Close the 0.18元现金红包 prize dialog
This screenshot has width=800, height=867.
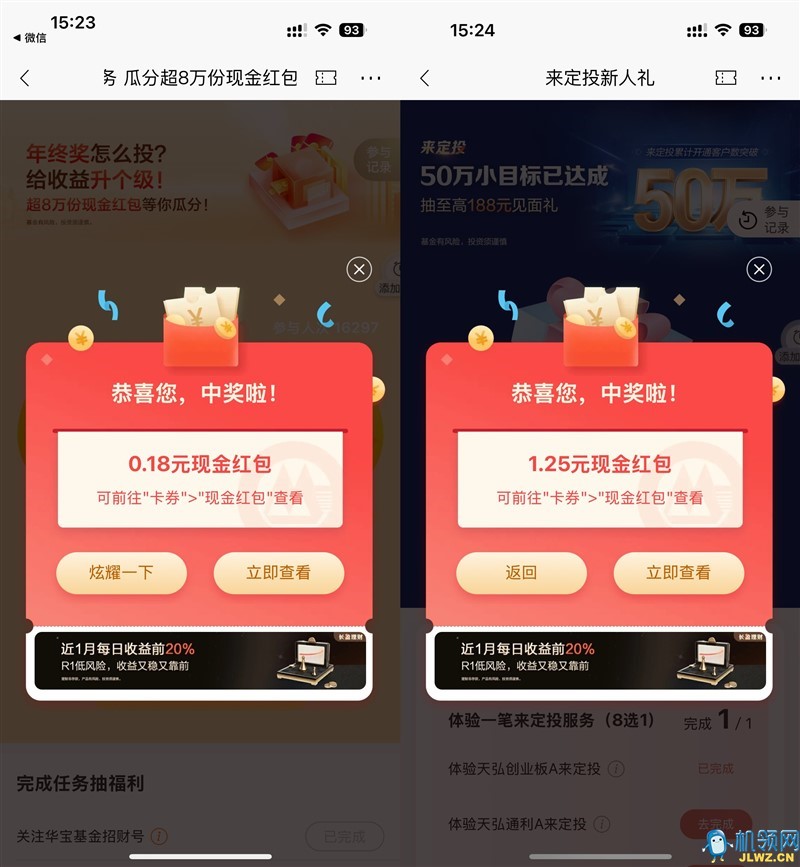pos(359,268)
